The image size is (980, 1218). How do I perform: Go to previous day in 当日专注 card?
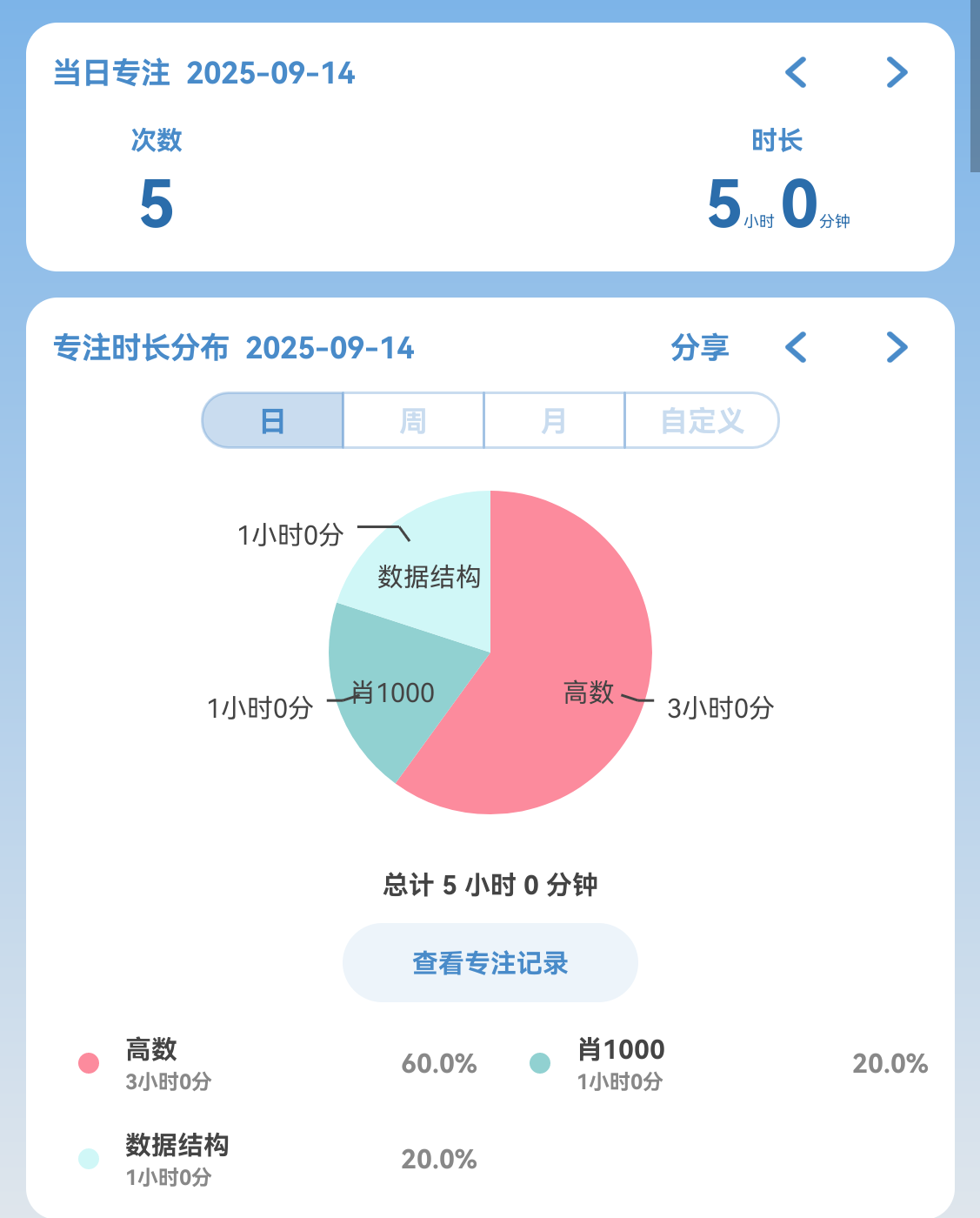pos(796,72)
